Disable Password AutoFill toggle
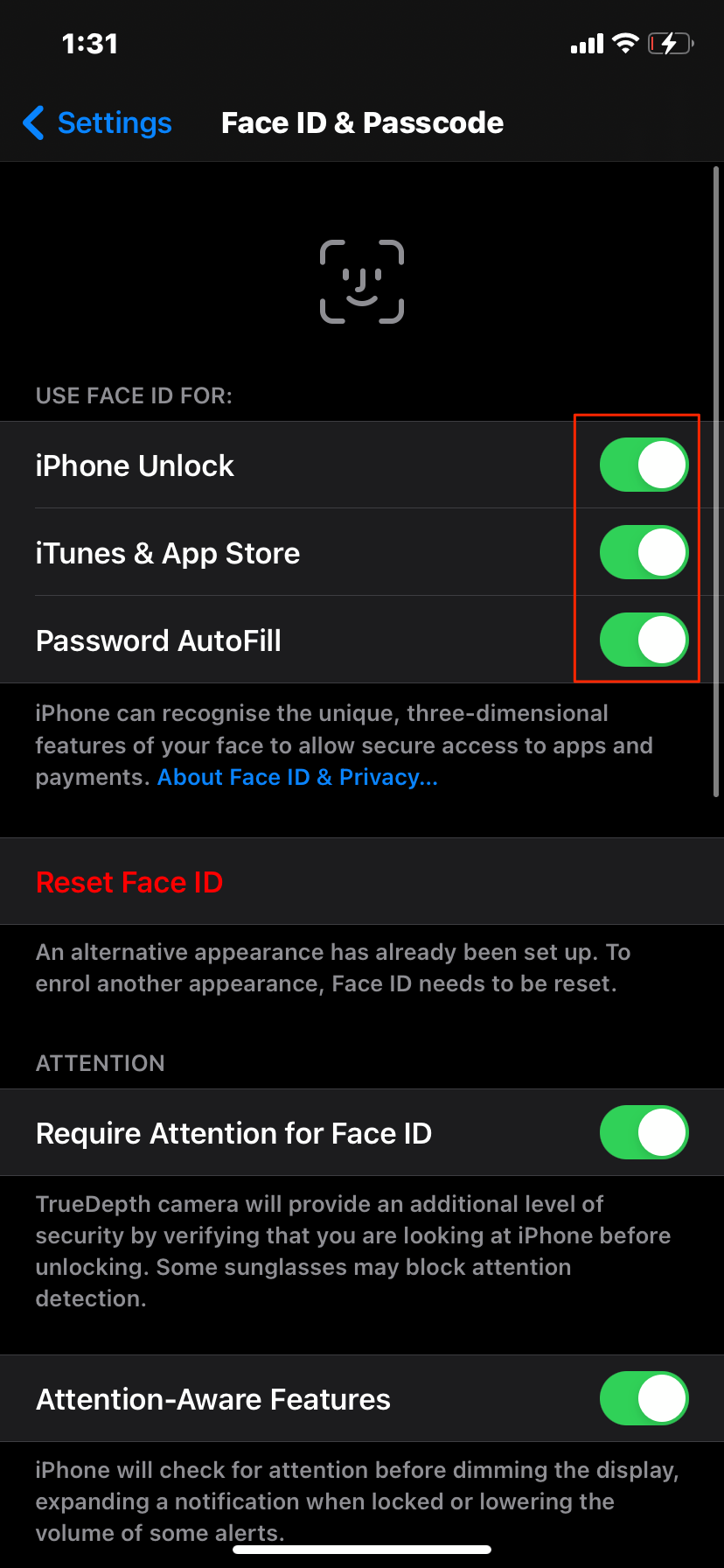Screen dimensions: 724x1568 (x=644, y=640)
